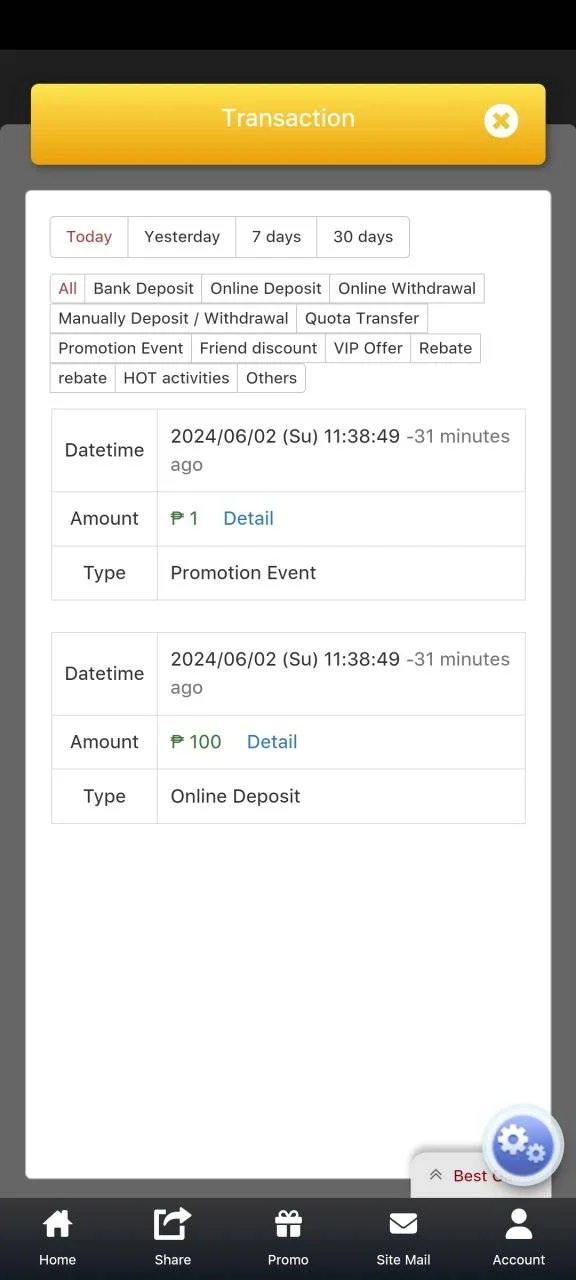This screenshot has height=1280, width=576.
Task: Choose the VIP Offer filter
Action: tap(368, 348)
